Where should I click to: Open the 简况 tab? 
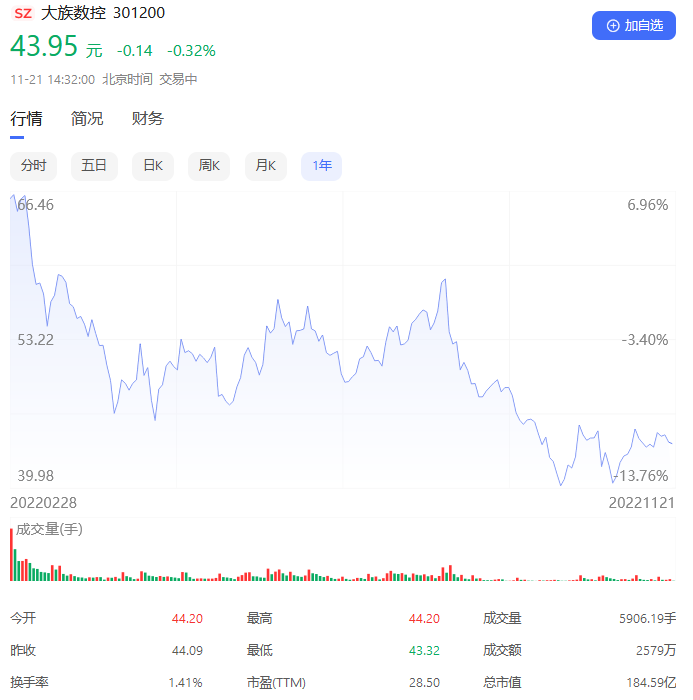pos(87,119)
